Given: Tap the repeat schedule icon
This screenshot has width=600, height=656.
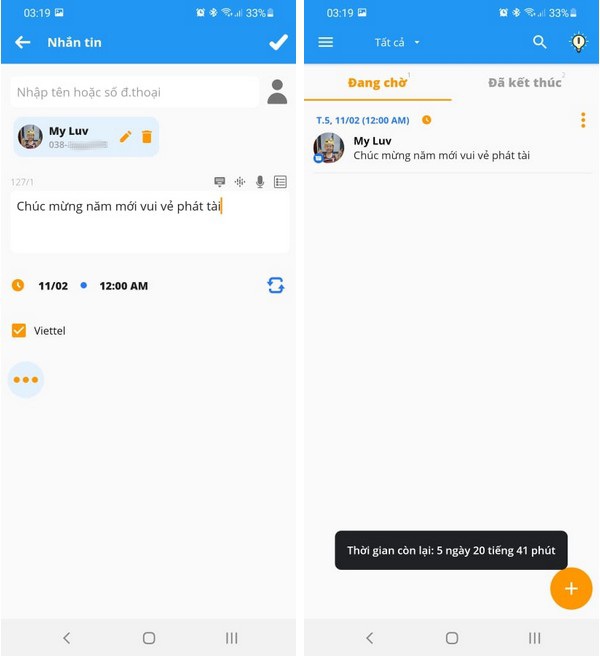Looking at the screenshot, I should [276, 286].
